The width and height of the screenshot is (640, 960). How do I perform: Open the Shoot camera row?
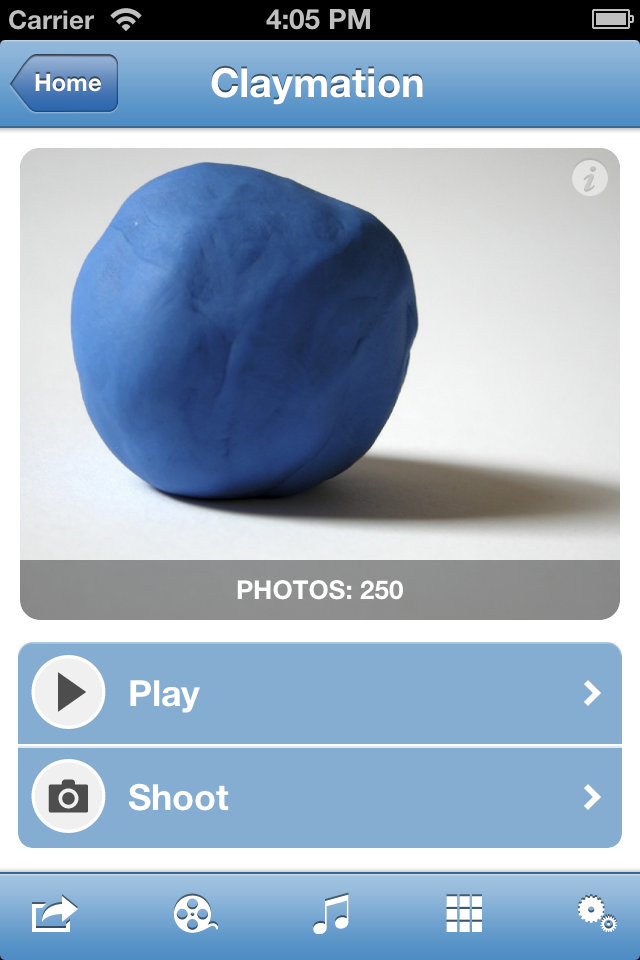(320, 798)
